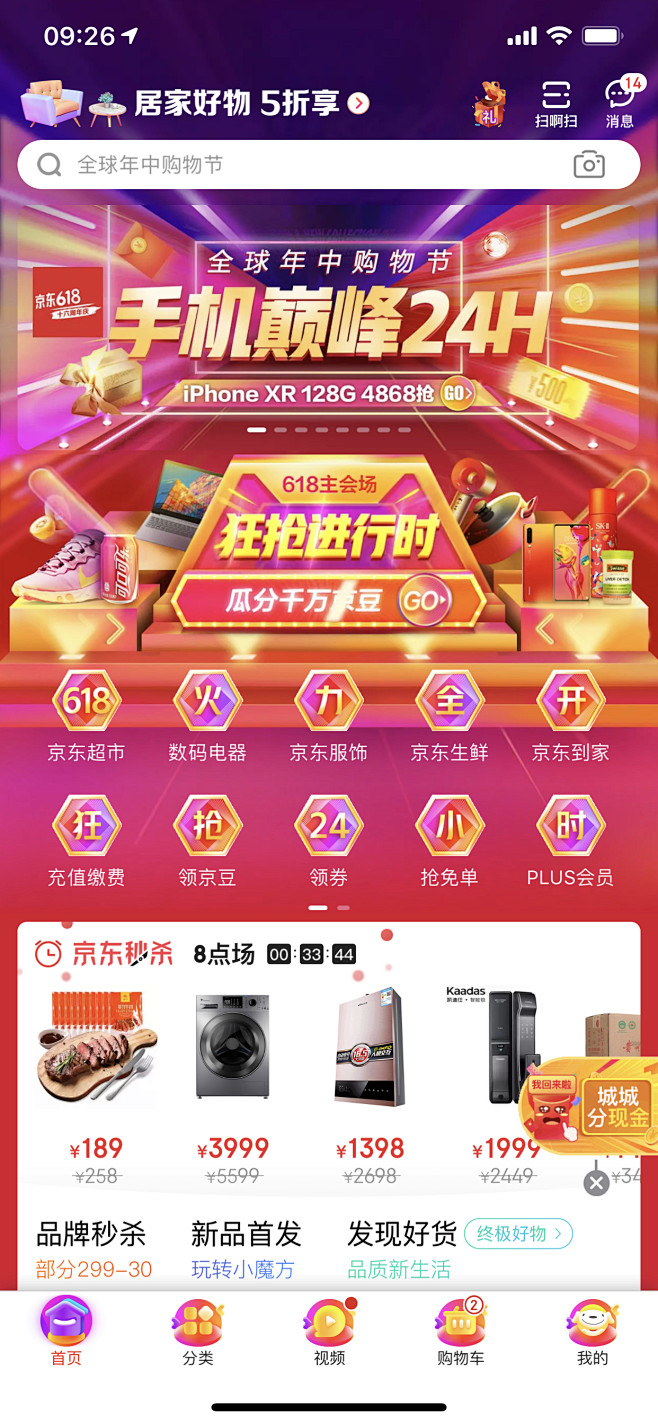This screenshot has height=1424, width=658.
Task: Open the 全球年中购物节 search box
Action: [x=300, y=165]
